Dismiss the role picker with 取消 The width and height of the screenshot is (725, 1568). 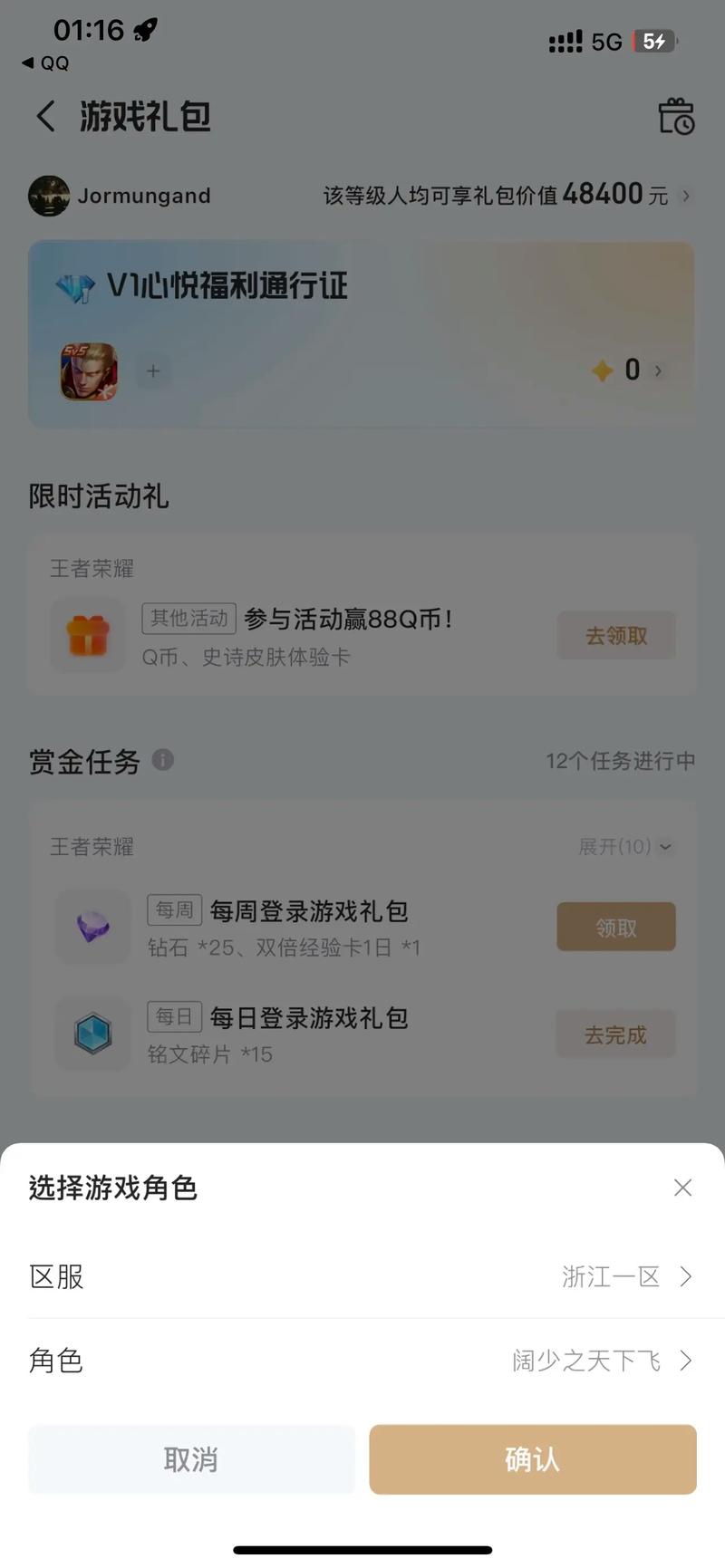click(x=191, y=1459)
